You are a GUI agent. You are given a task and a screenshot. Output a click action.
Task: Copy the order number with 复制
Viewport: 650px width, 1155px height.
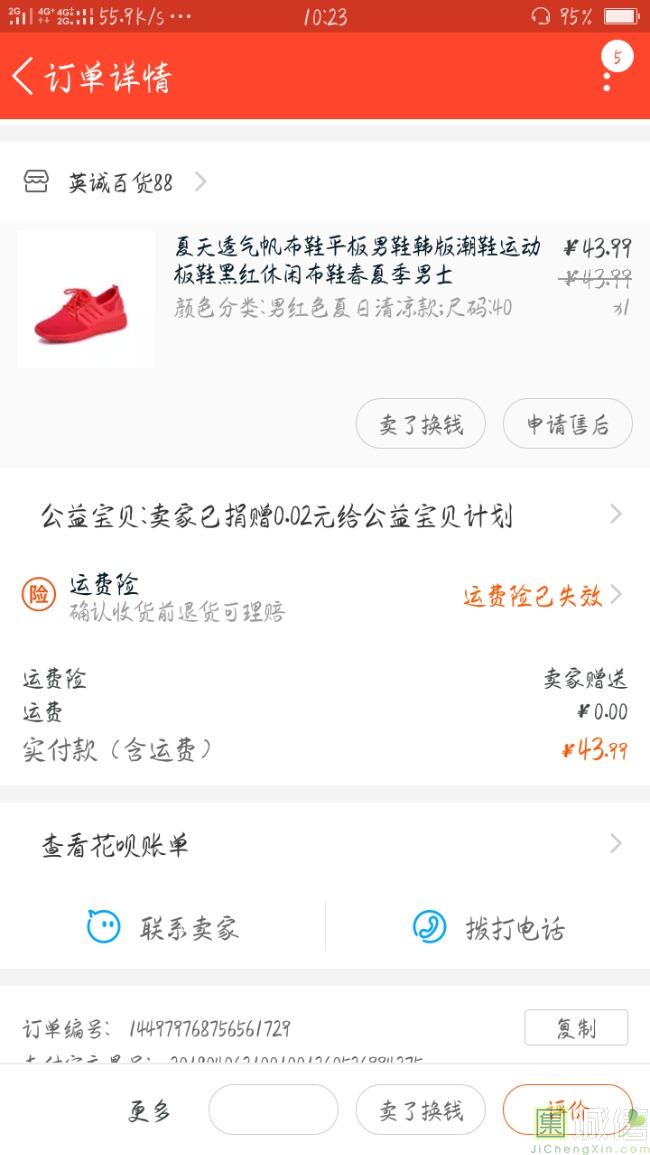click(x=575, y=1027)
